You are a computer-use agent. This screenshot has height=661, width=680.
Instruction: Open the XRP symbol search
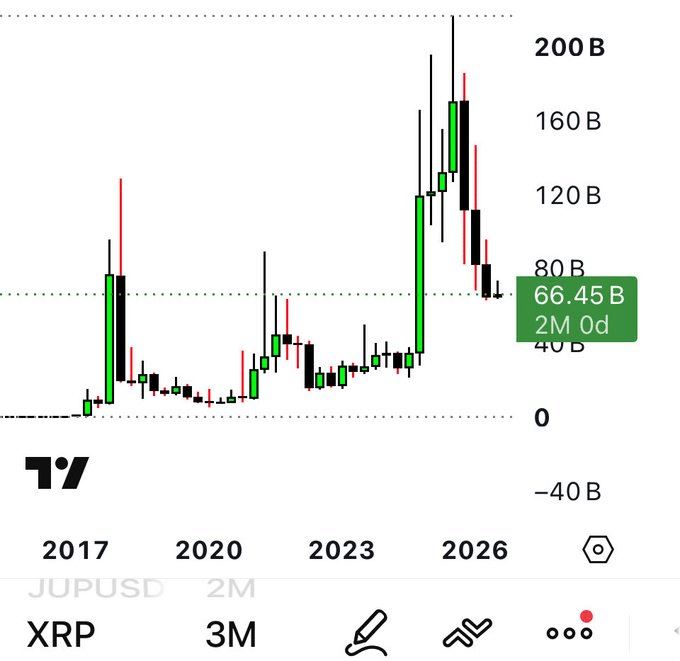[x=61, y=634]
